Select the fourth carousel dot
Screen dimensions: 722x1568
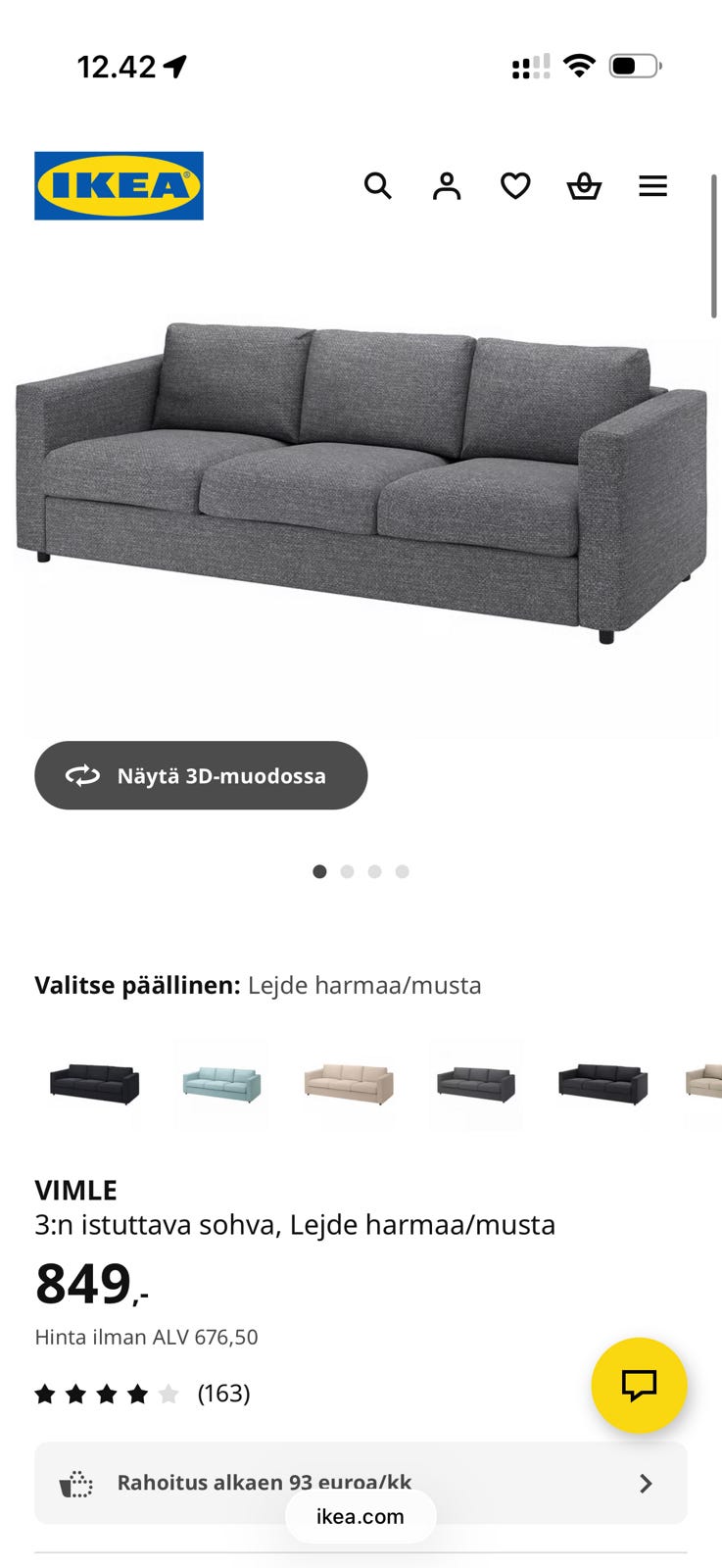click(x=402, y=870)
